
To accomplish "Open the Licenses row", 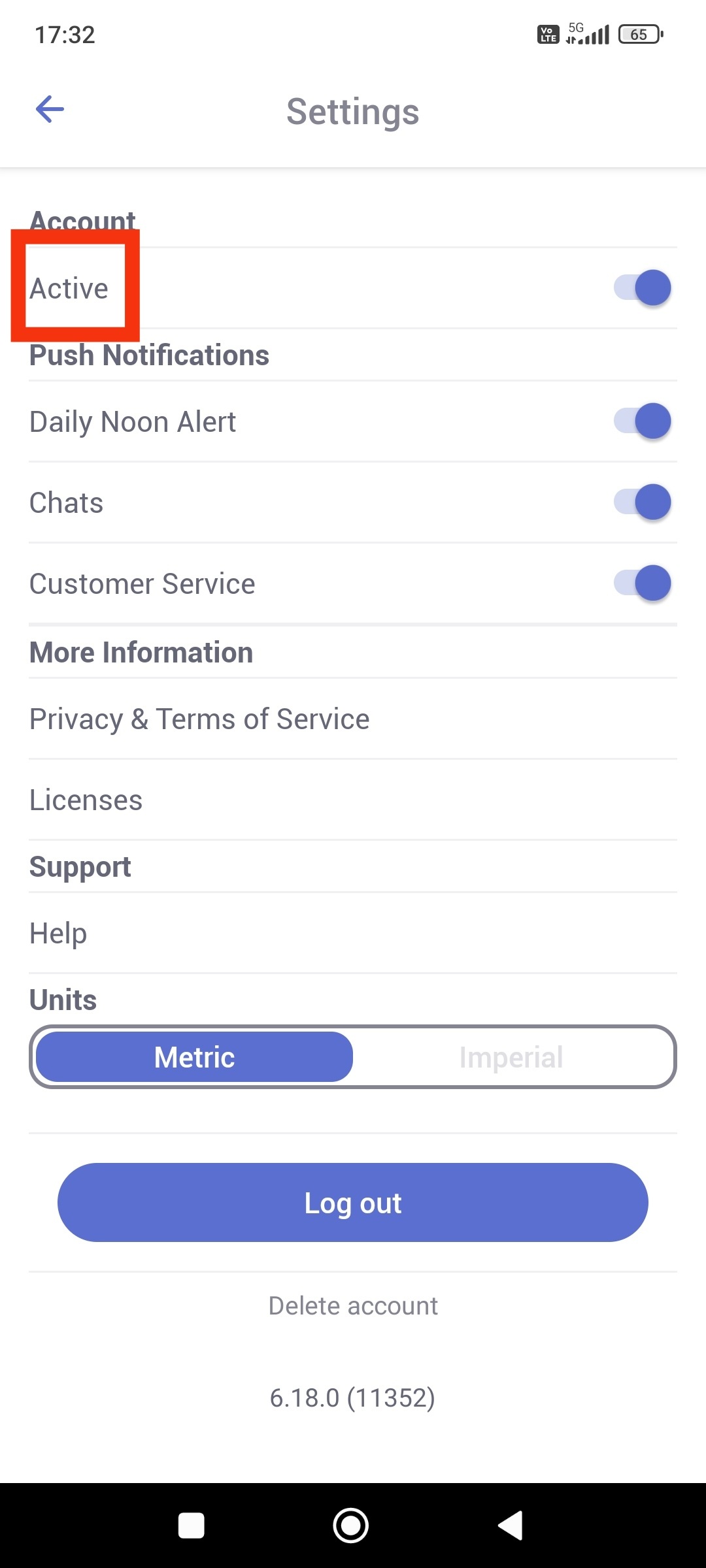I will [x=353, y=800].
